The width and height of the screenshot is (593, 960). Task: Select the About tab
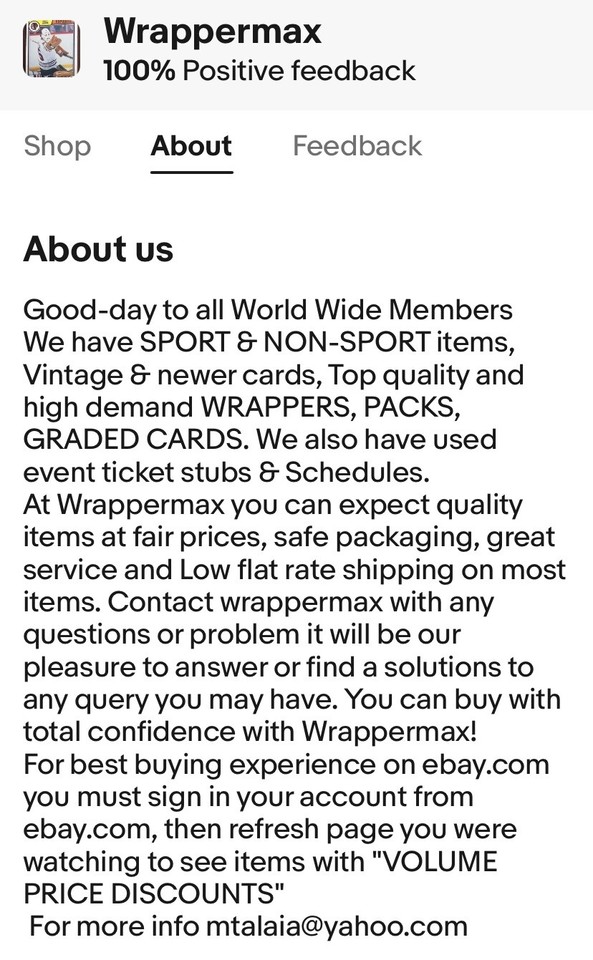(x=192, y=146)
